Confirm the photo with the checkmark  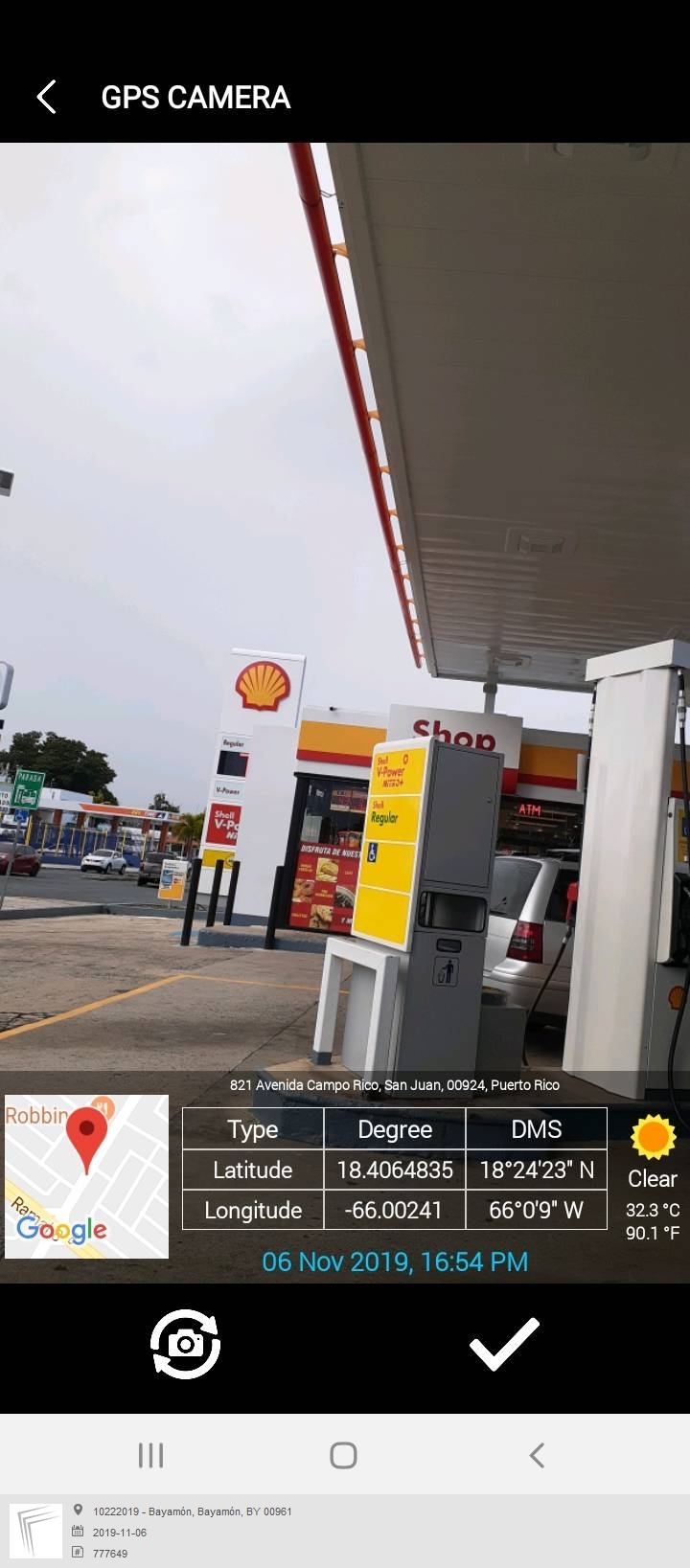504,1344
